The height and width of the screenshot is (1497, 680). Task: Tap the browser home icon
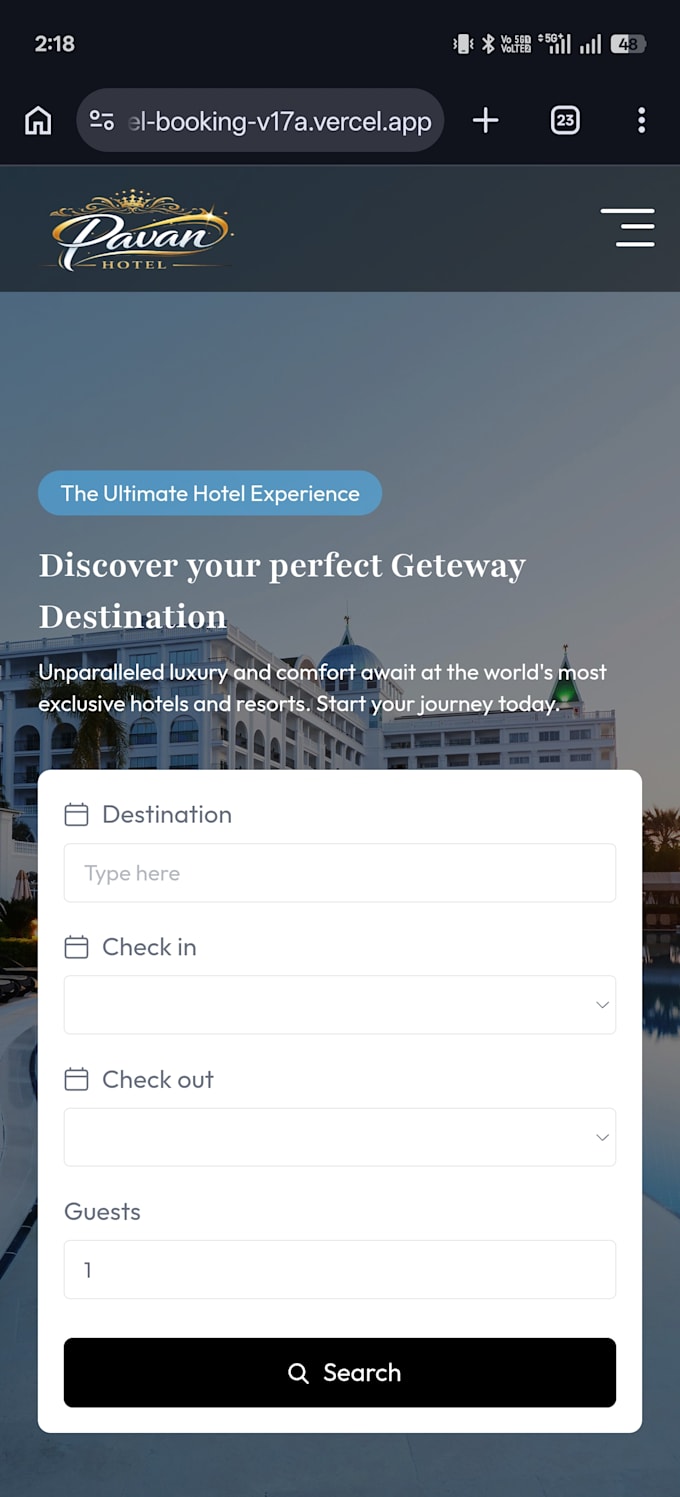click(x=38, y=121)
